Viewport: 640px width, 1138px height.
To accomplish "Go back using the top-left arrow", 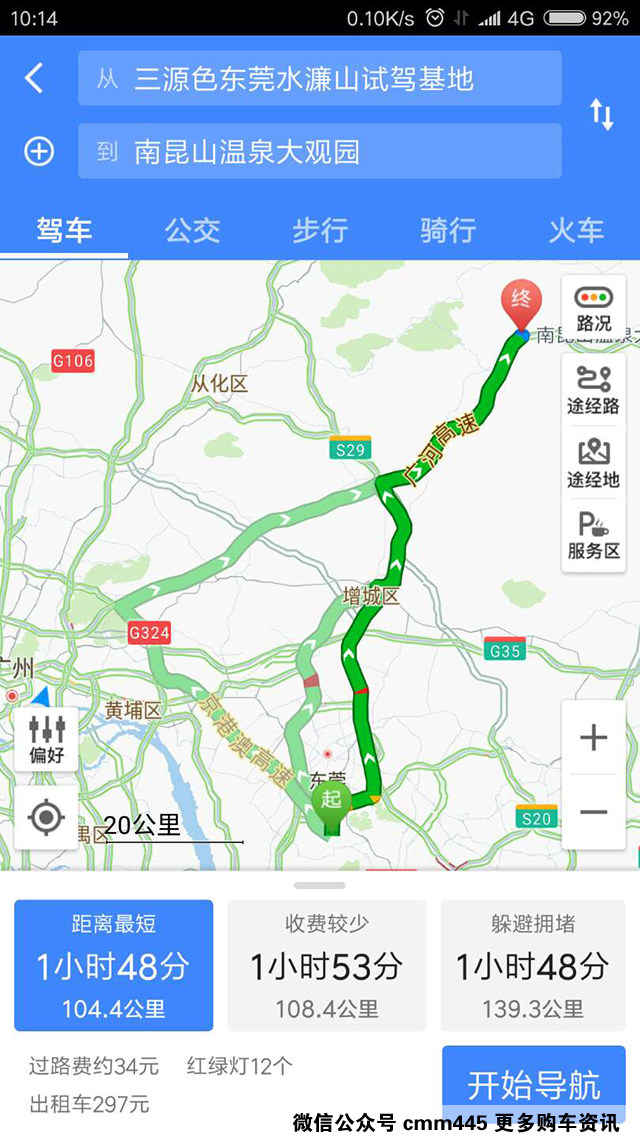I will pos(35,78).
